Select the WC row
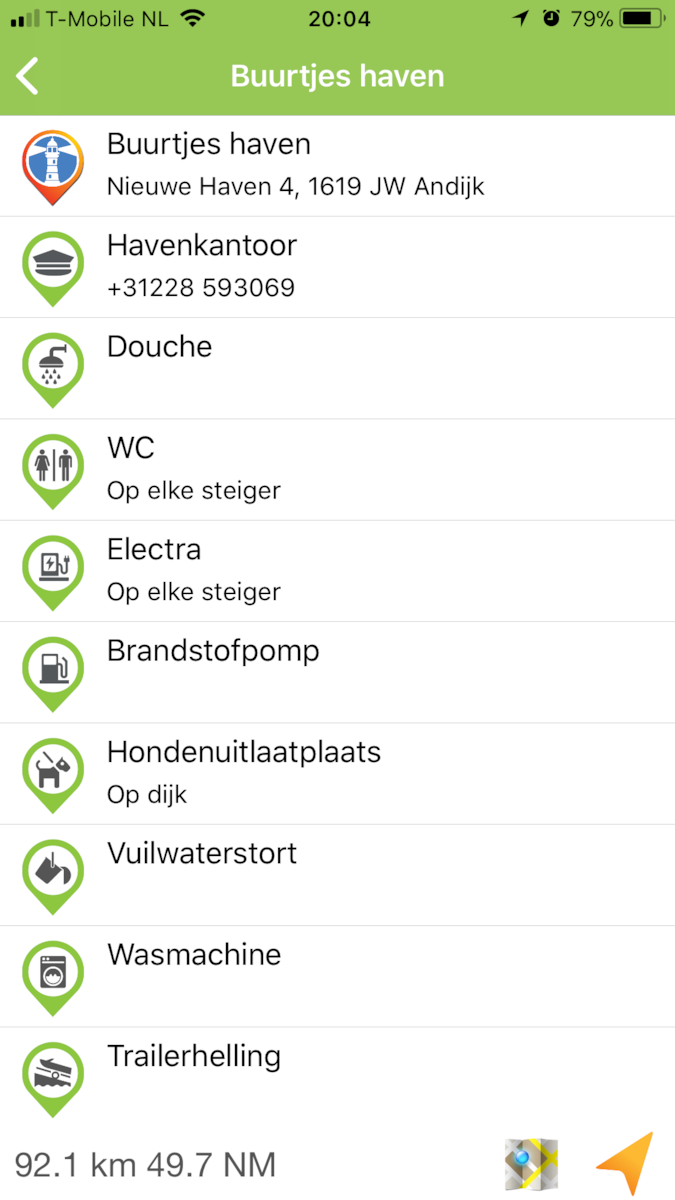The image size is (675, 1200). coord(337,469)
